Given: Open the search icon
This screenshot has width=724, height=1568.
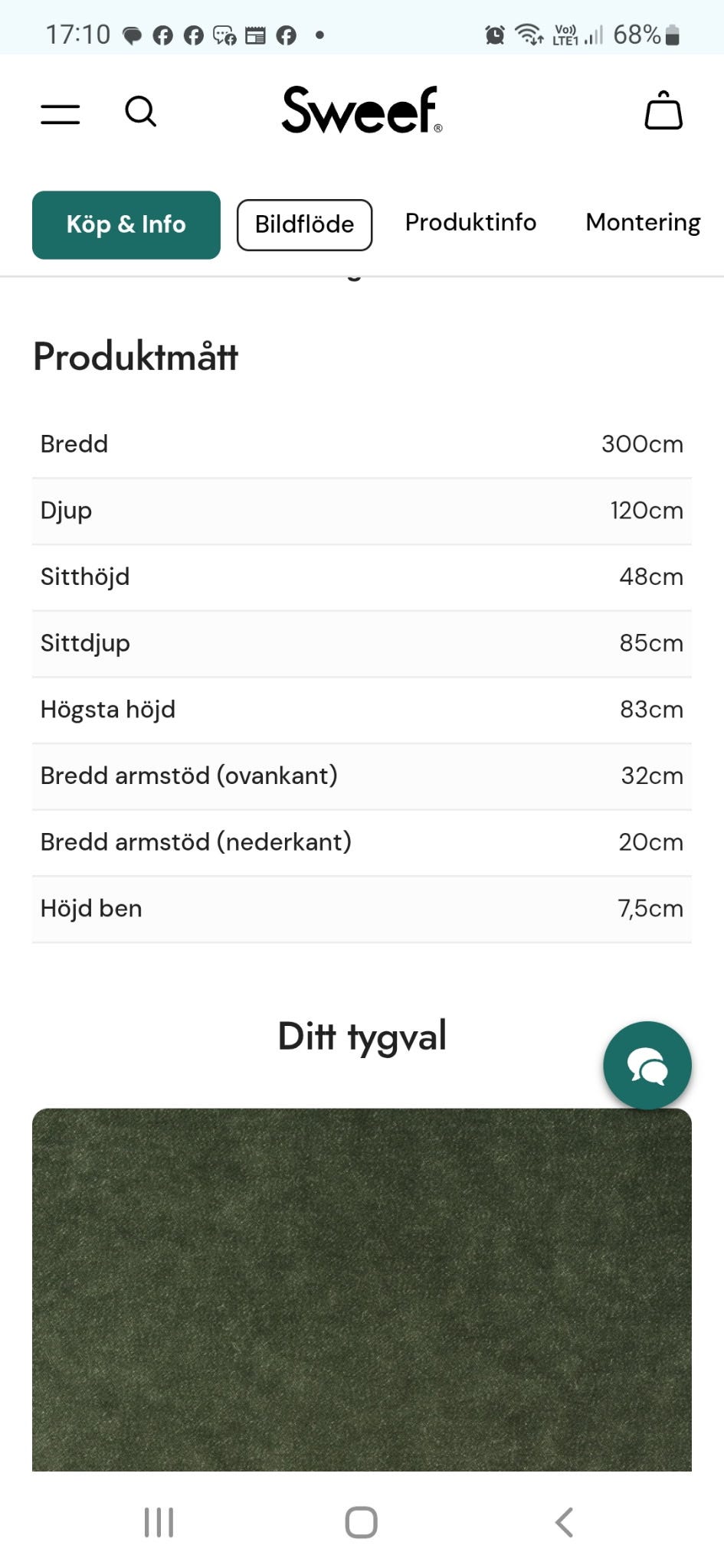Looking at the screenshot, I should [141, 112].
